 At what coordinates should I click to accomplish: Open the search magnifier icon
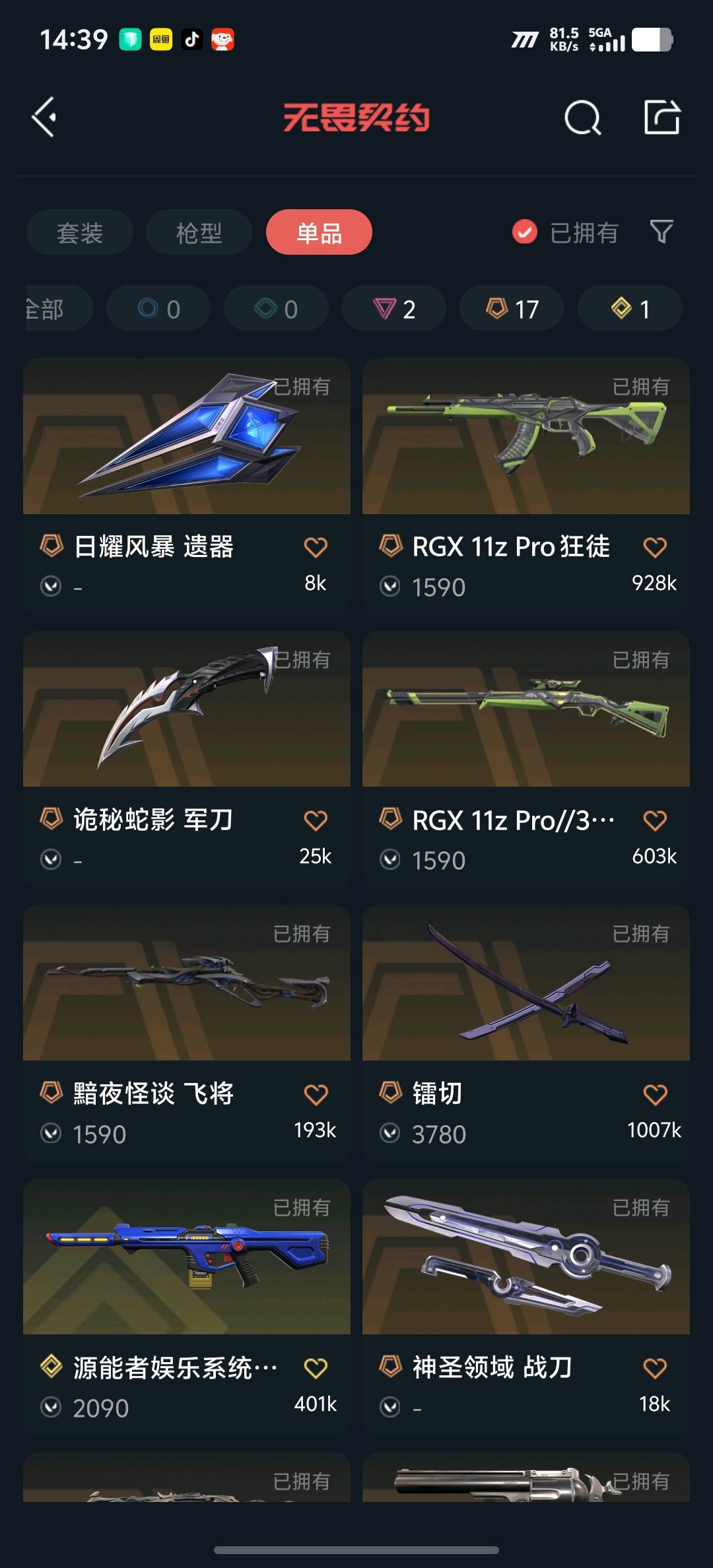click(x=582, y=118)
